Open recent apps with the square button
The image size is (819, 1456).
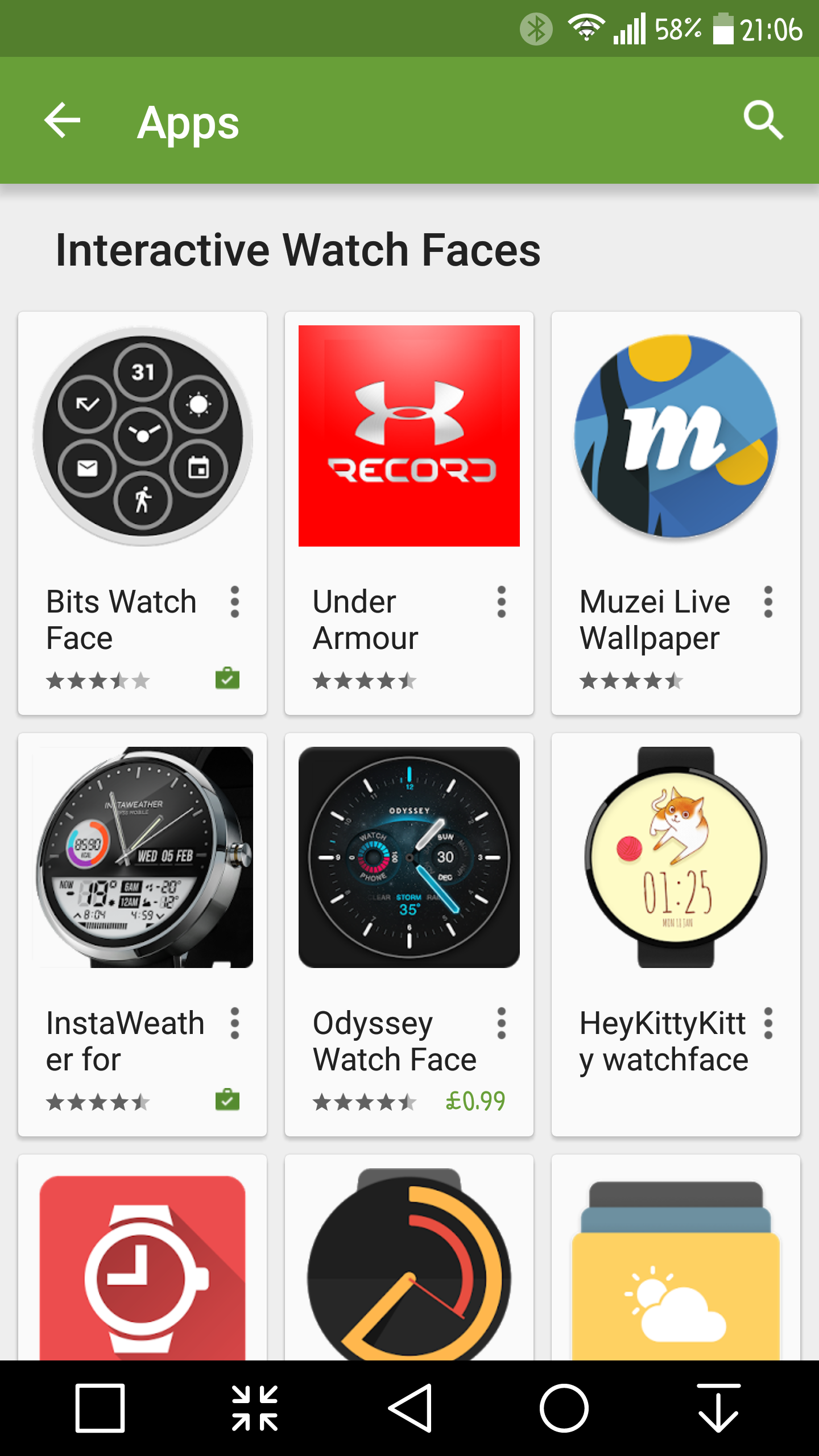coord(100,1408)
